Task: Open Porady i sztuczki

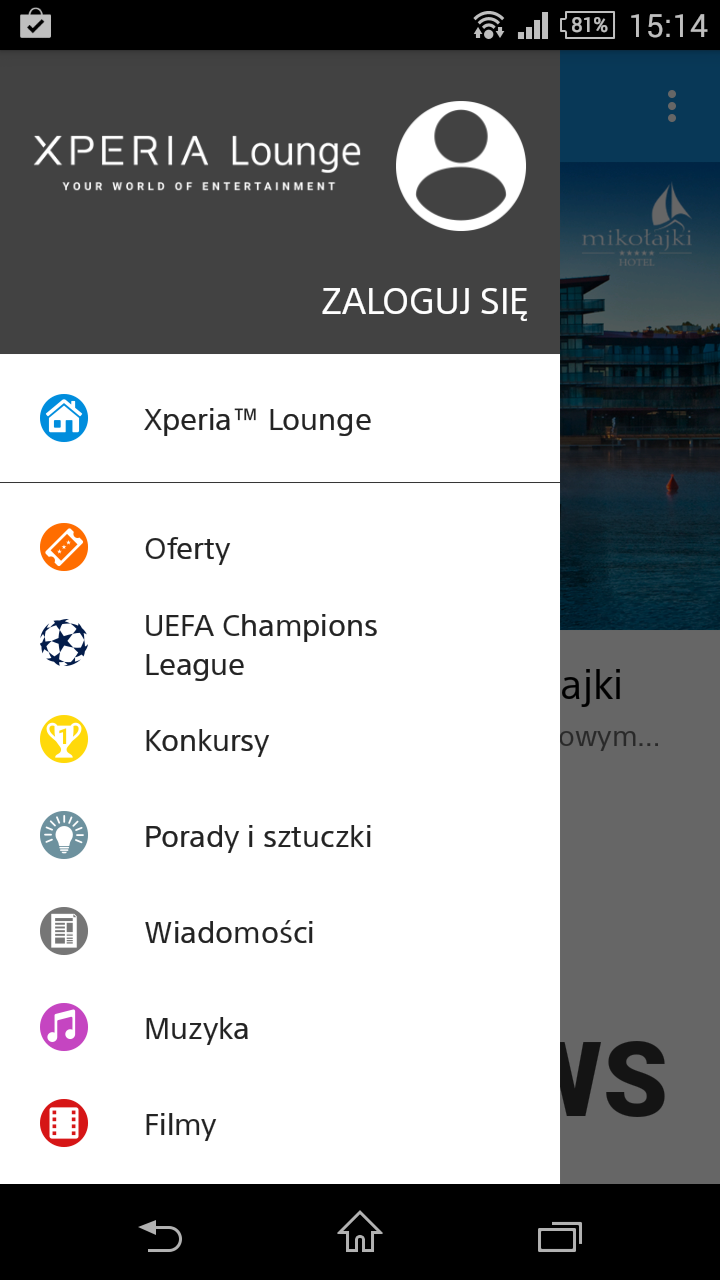Action: click(x=280, y=836)
